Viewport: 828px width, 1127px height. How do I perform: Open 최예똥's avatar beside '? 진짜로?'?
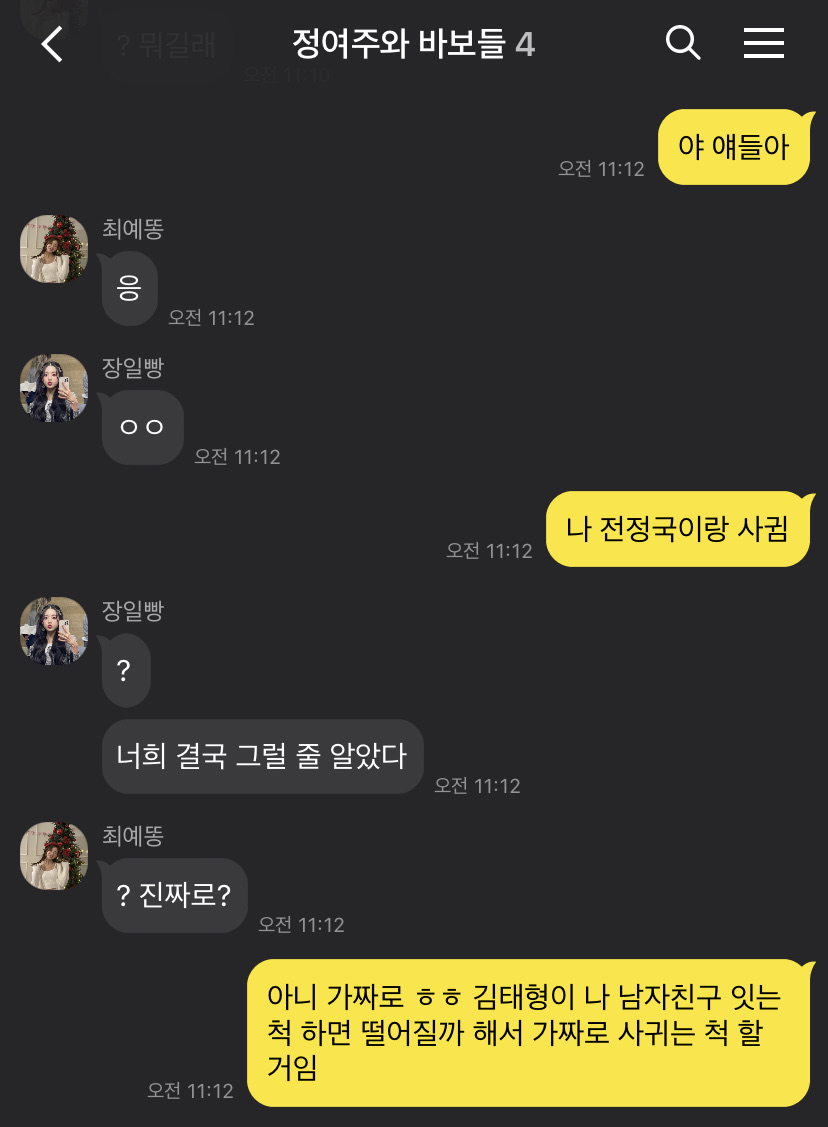tap(54, 855)
